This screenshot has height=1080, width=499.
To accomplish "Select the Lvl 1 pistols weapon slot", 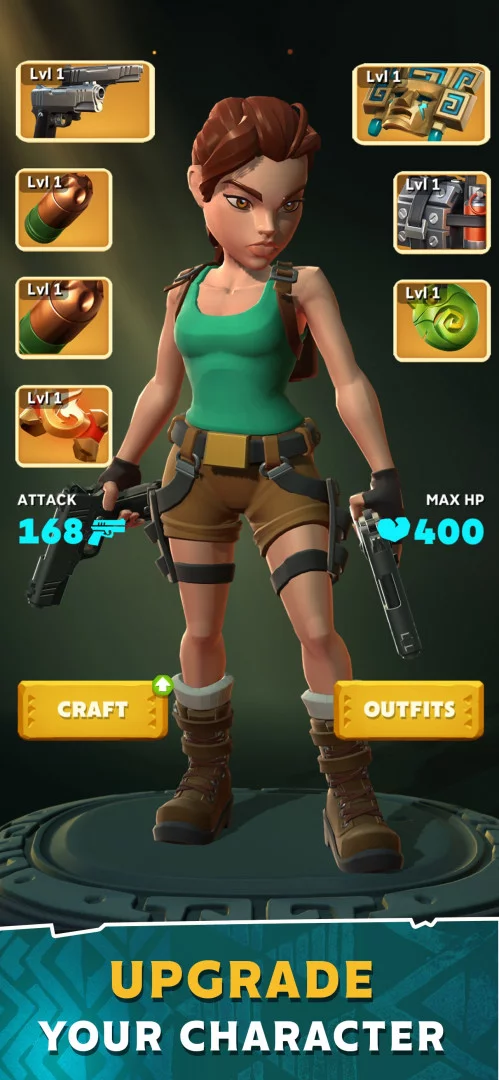I will pyautogui.click(x=85, y=101).
